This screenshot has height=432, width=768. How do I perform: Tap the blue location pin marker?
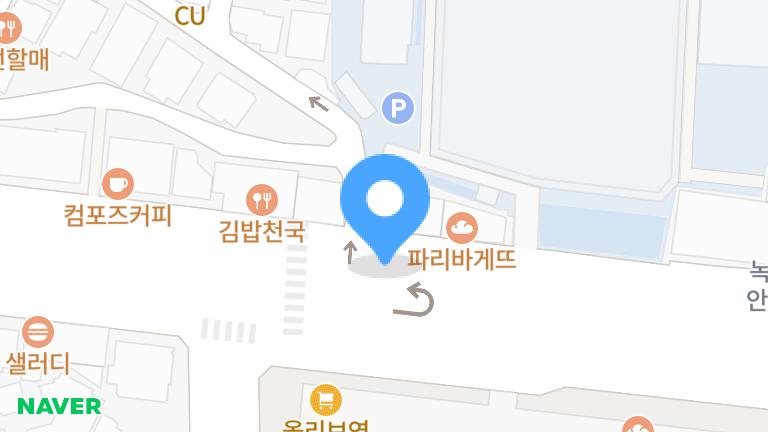[385, 201]
